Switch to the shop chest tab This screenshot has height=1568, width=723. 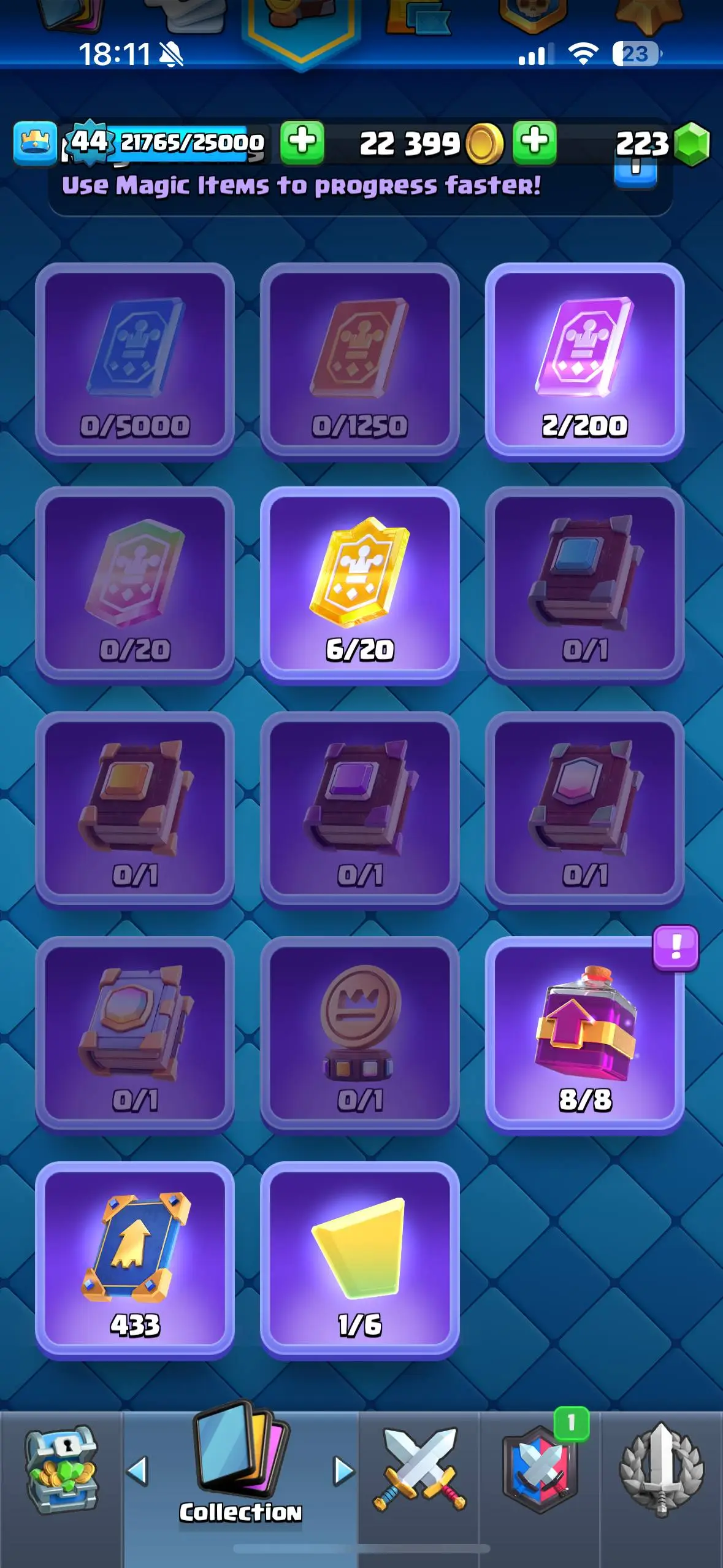point(61,1470)
